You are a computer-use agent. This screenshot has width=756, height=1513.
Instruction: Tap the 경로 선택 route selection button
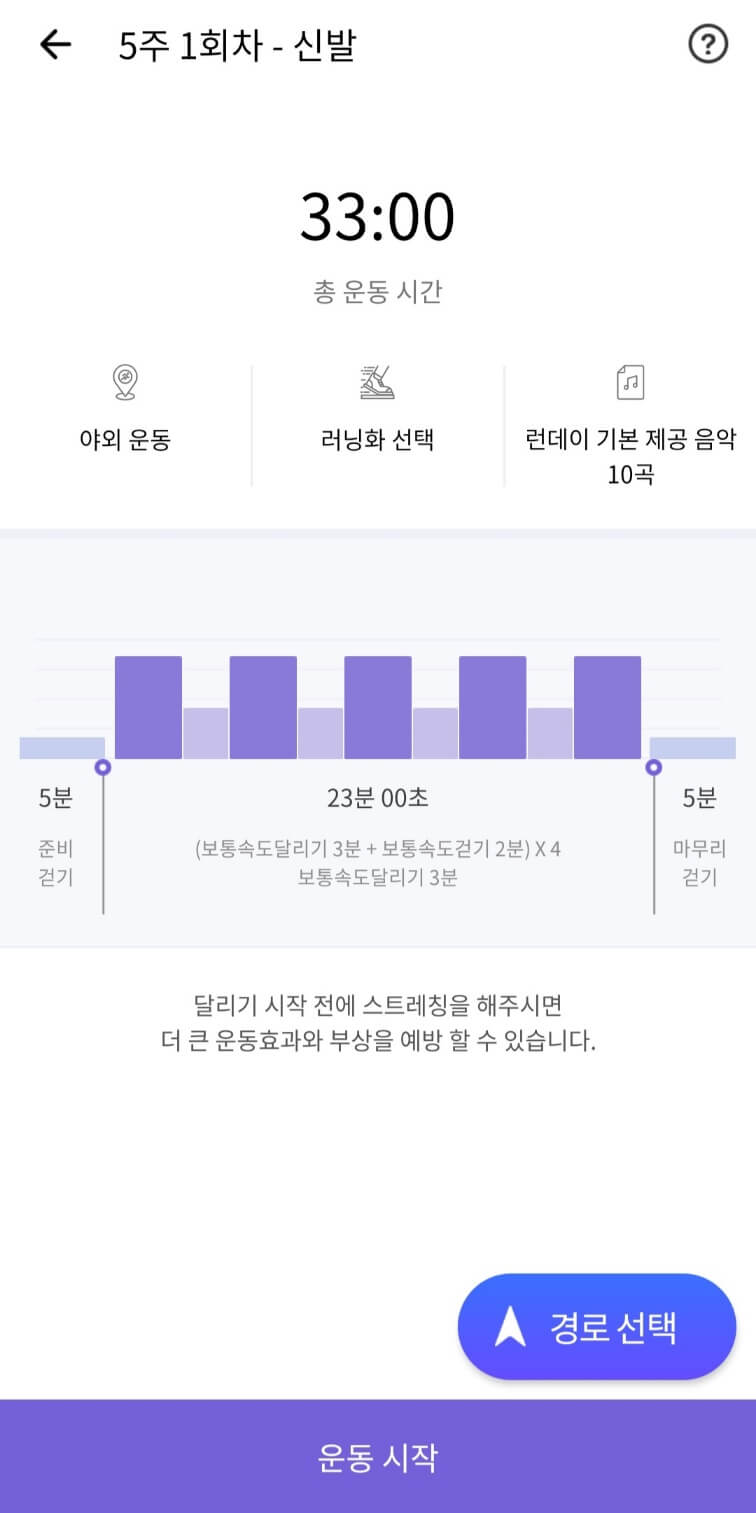point(595,1326)
